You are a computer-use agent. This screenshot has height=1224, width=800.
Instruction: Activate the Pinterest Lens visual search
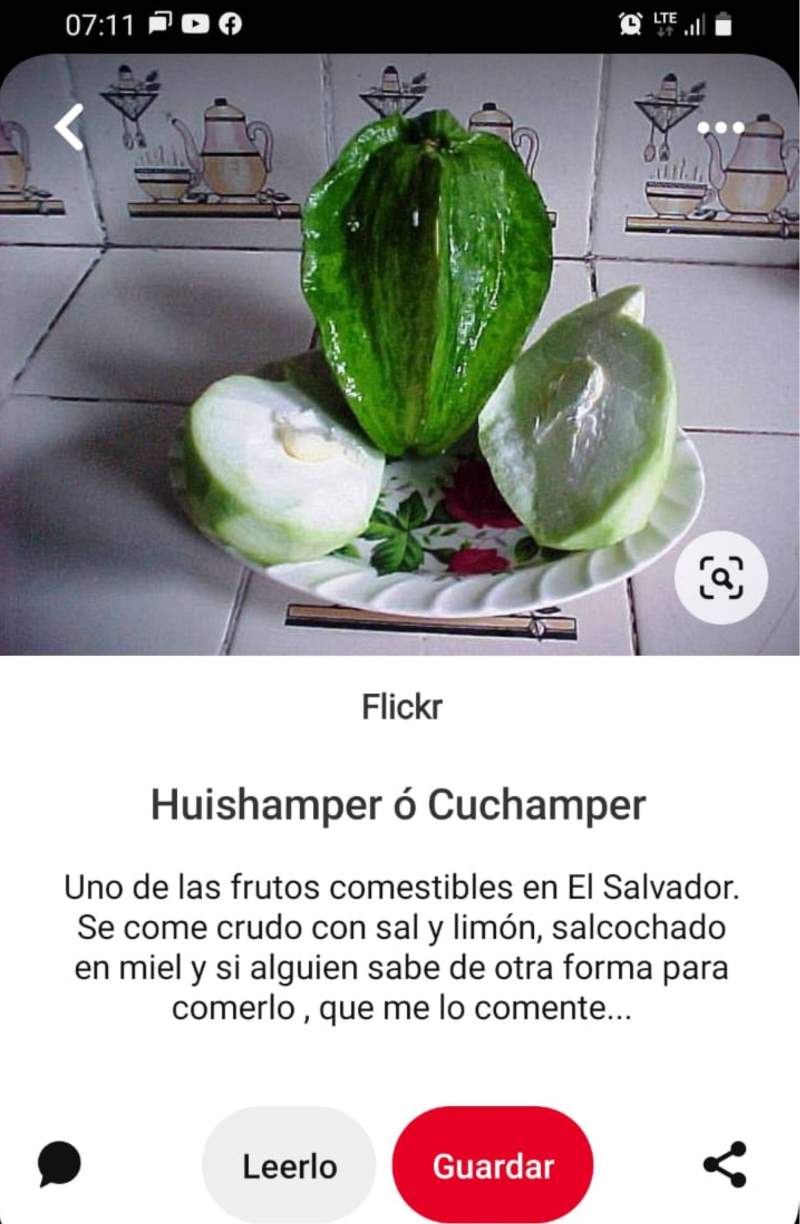tap(722, 579)
